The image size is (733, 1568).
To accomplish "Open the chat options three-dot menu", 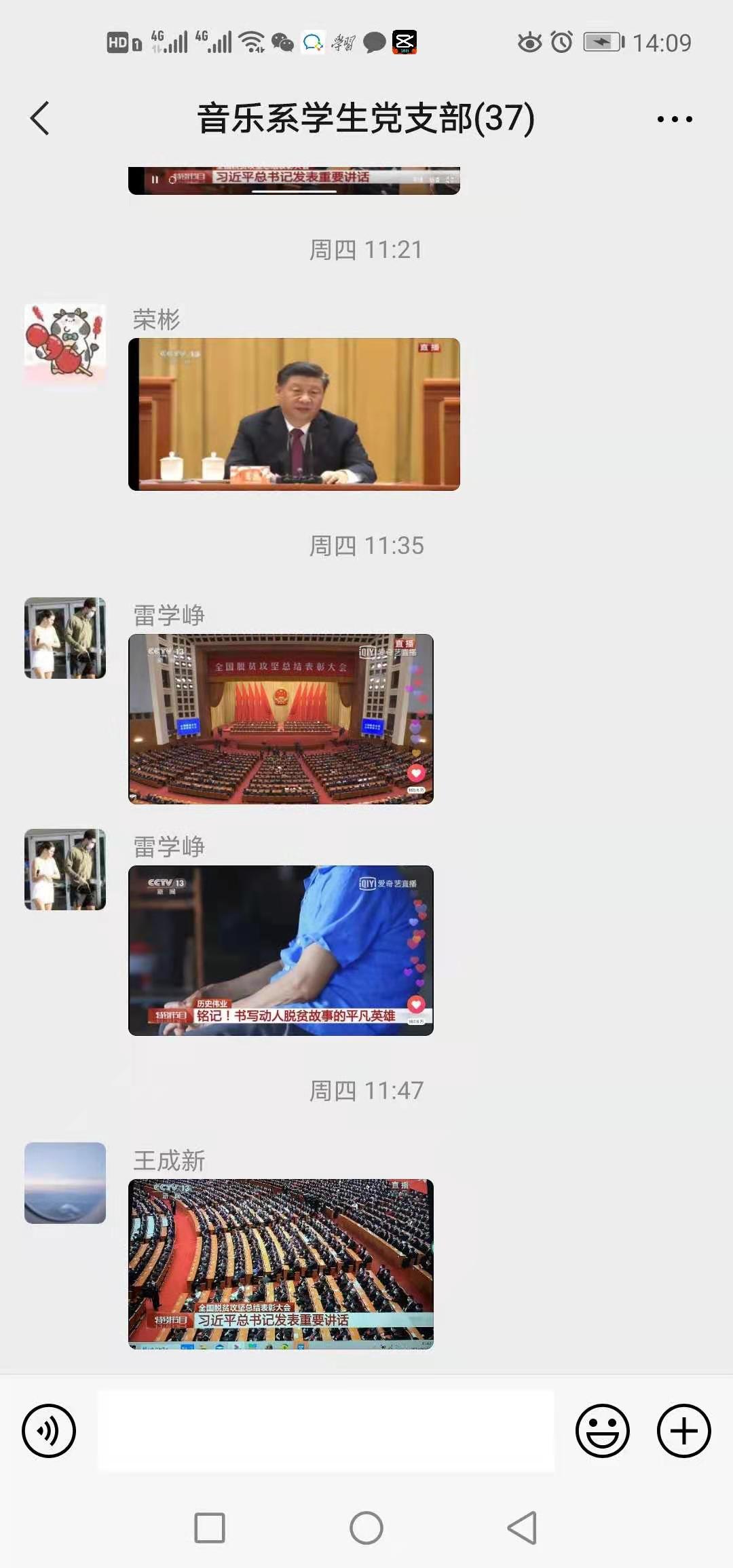I will tap(675, 119).
